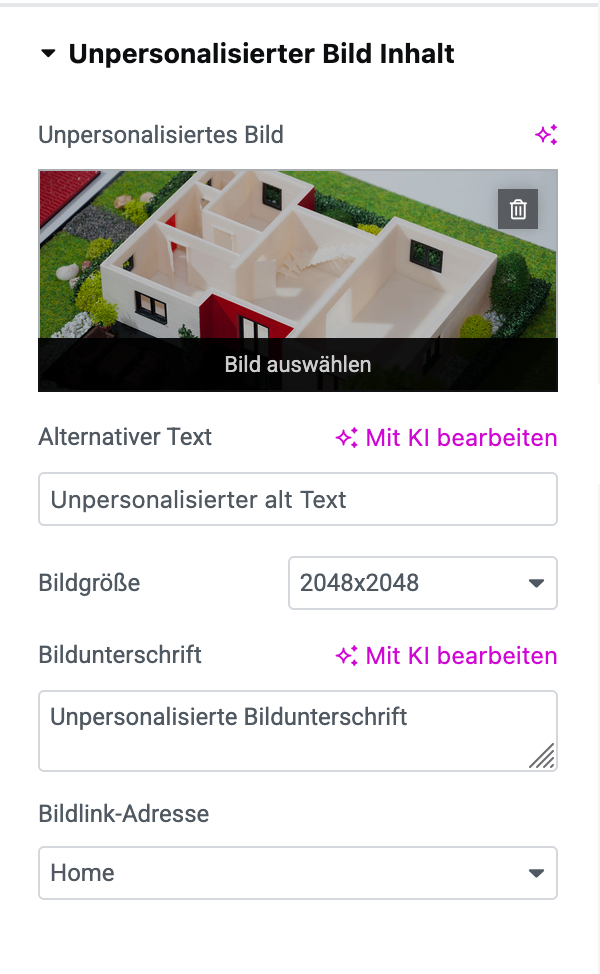The height and width of the screenshot is (974, 600).
Task: Tap the AI sparkle icon beside Unpersonalisiertes Bild
Action: pyautogui.click(x=546, y=135)
